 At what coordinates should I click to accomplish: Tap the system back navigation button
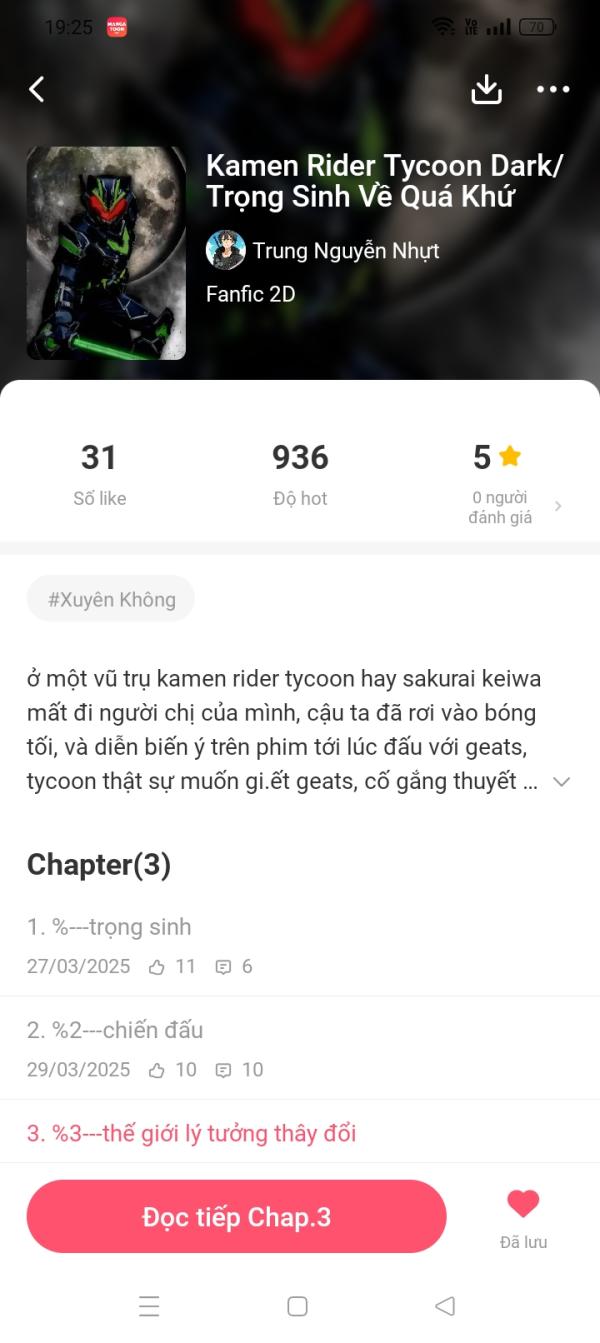(445, 1306)
